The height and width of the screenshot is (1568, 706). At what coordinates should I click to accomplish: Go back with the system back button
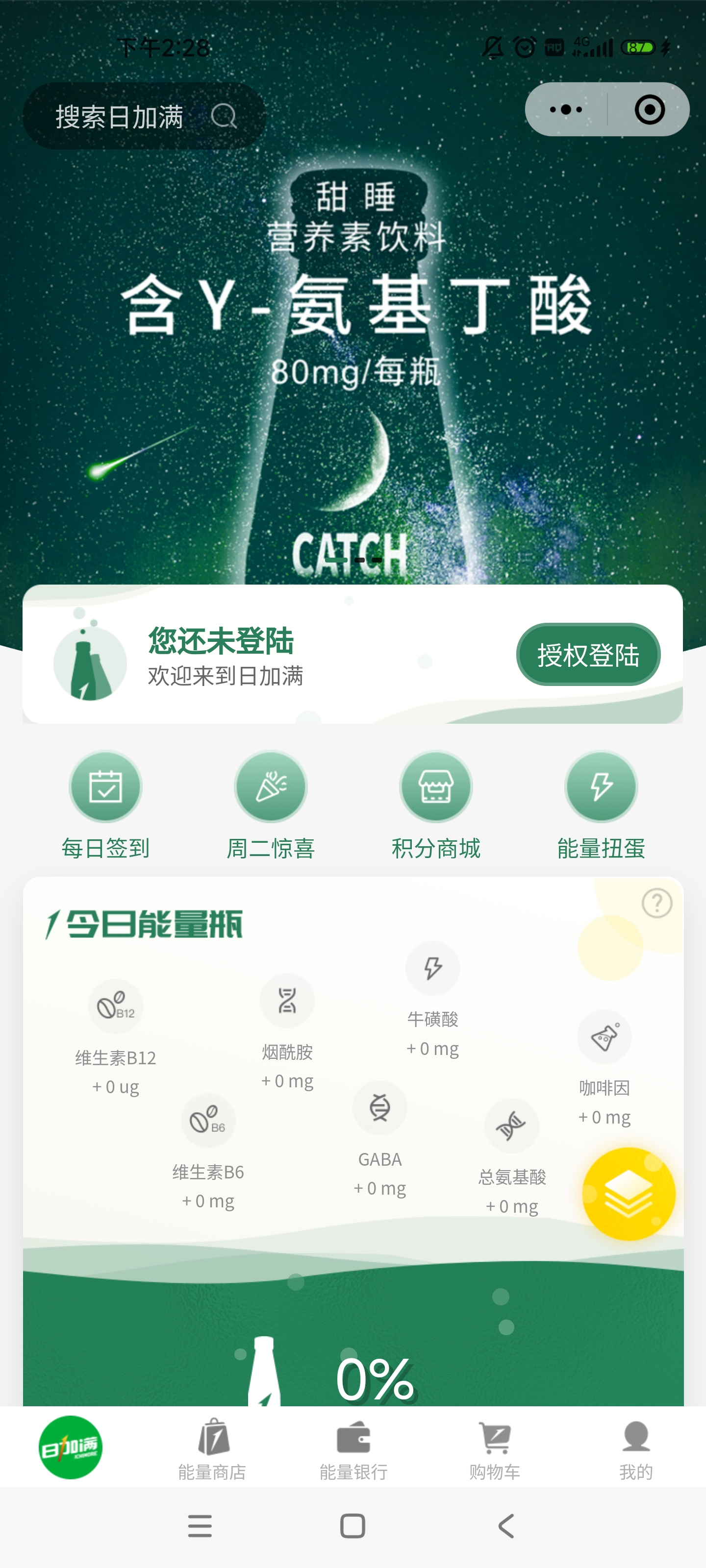[x=506, y=1526]
